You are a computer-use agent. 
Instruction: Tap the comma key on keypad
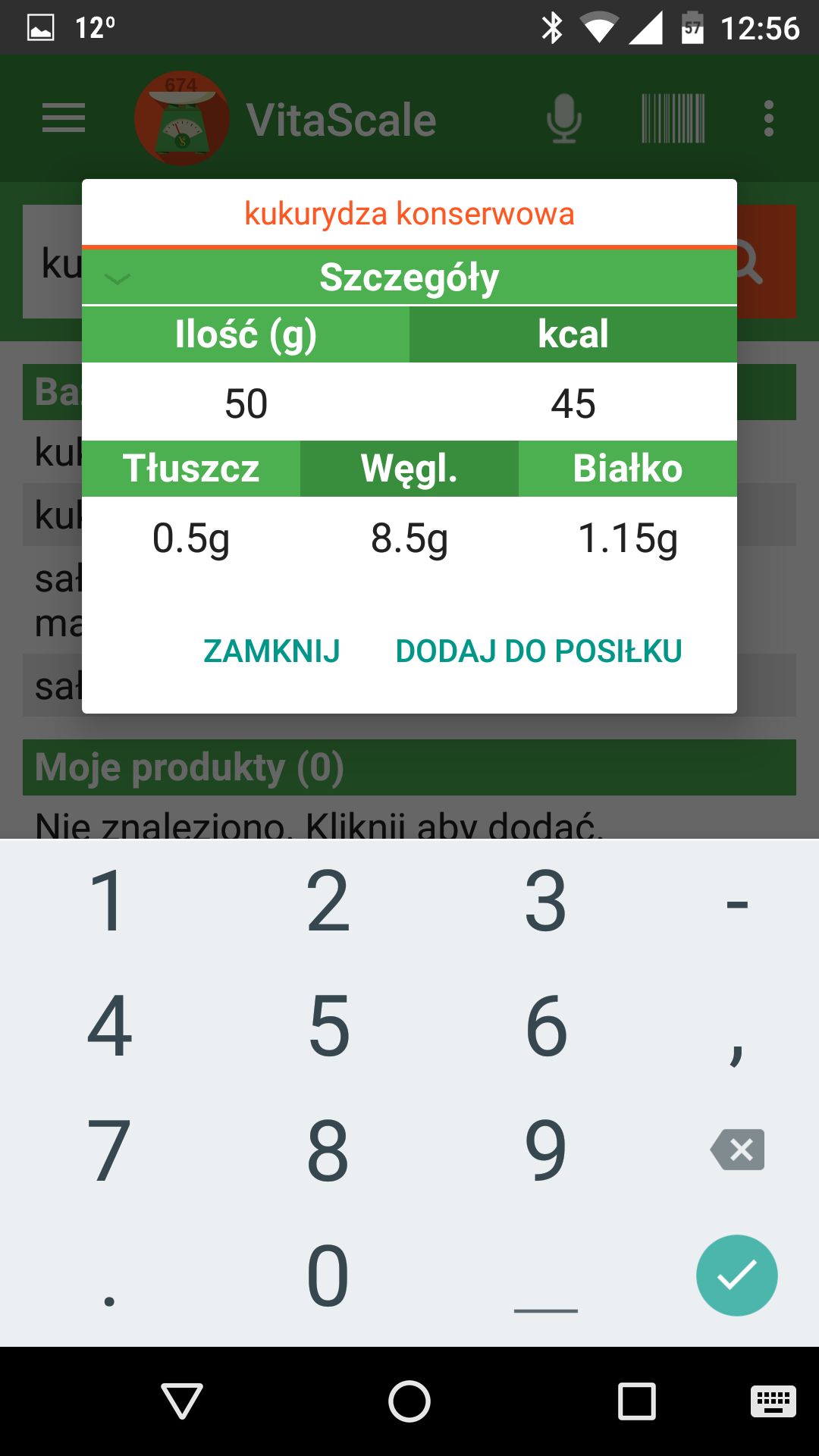(x=737, y=1025)
